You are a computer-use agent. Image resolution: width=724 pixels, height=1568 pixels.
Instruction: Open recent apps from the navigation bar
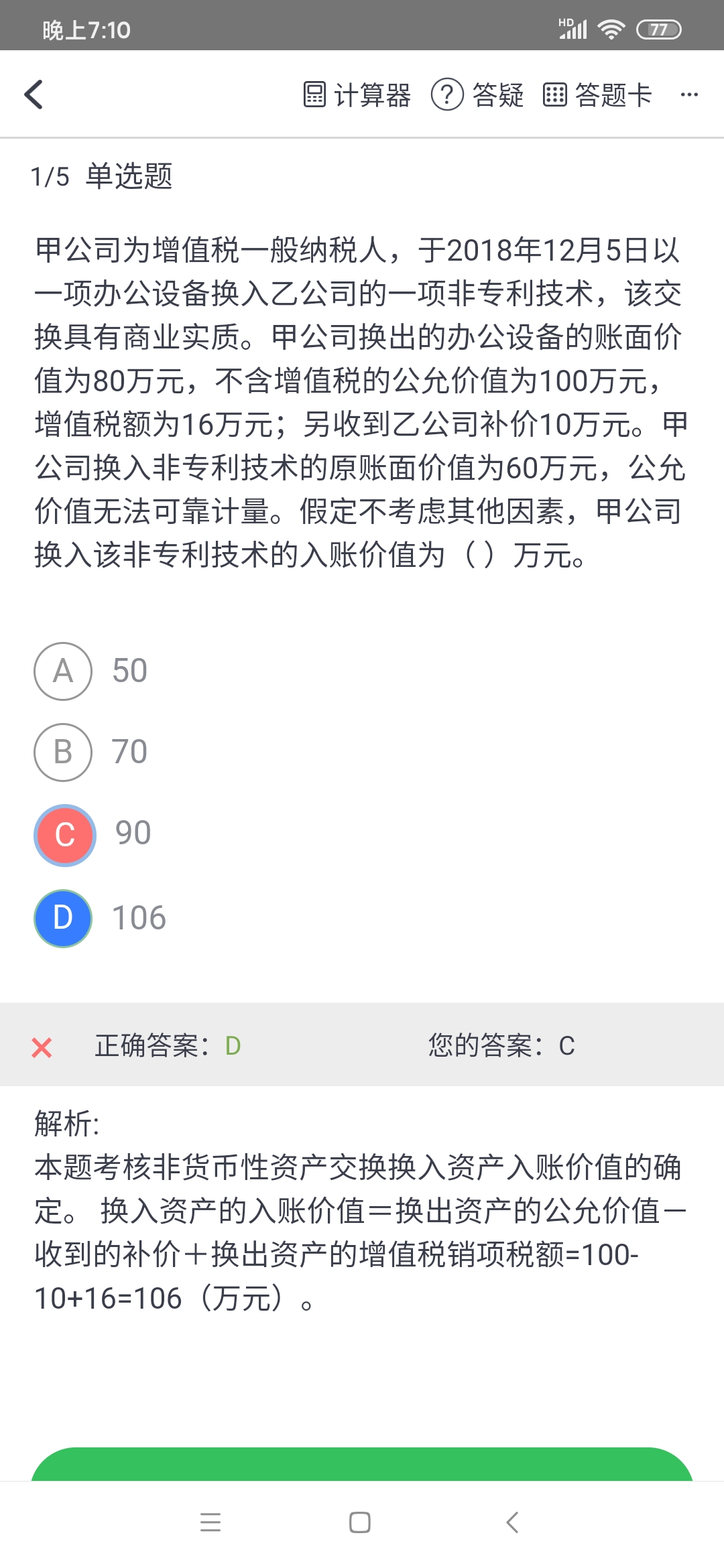(210, 1522)
